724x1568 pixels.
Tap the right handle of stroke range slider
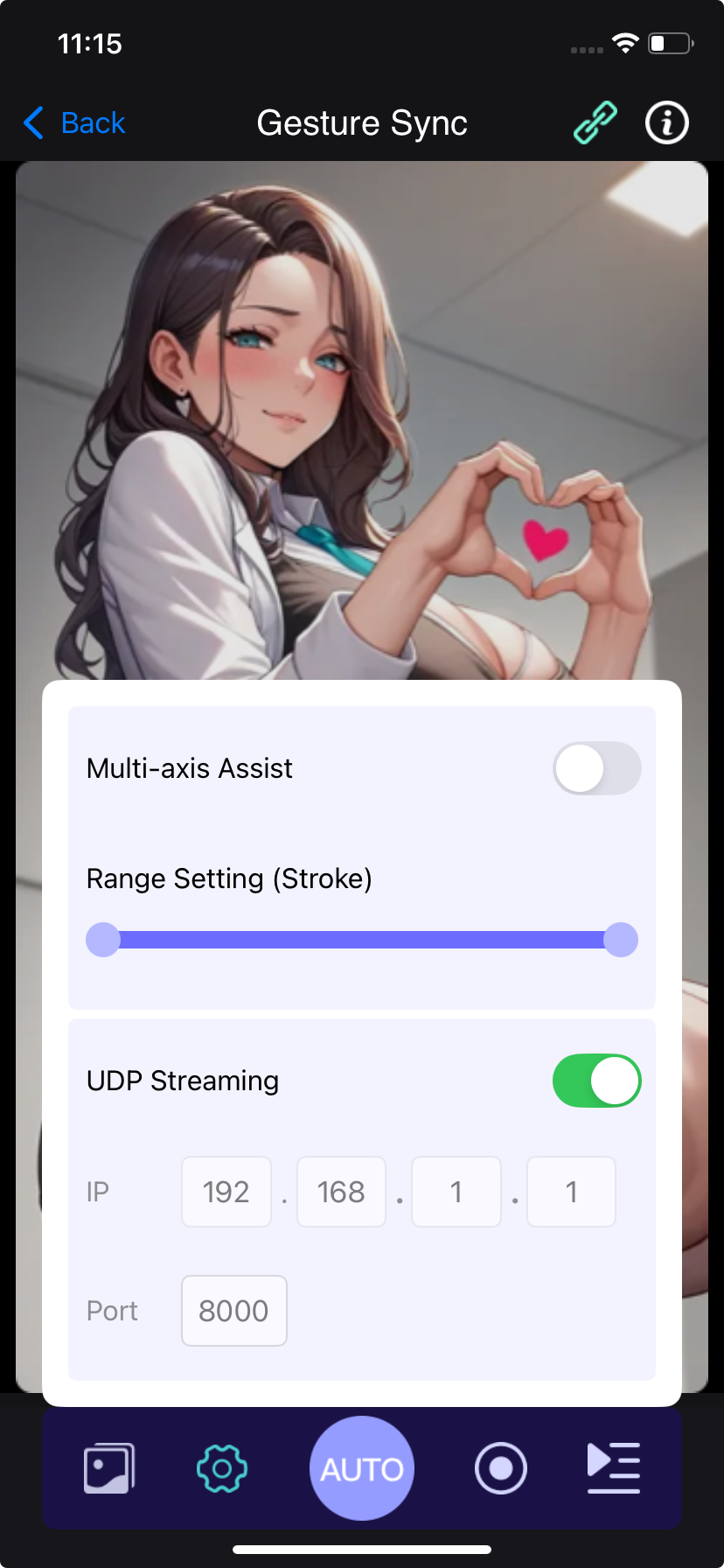point(621,940)
